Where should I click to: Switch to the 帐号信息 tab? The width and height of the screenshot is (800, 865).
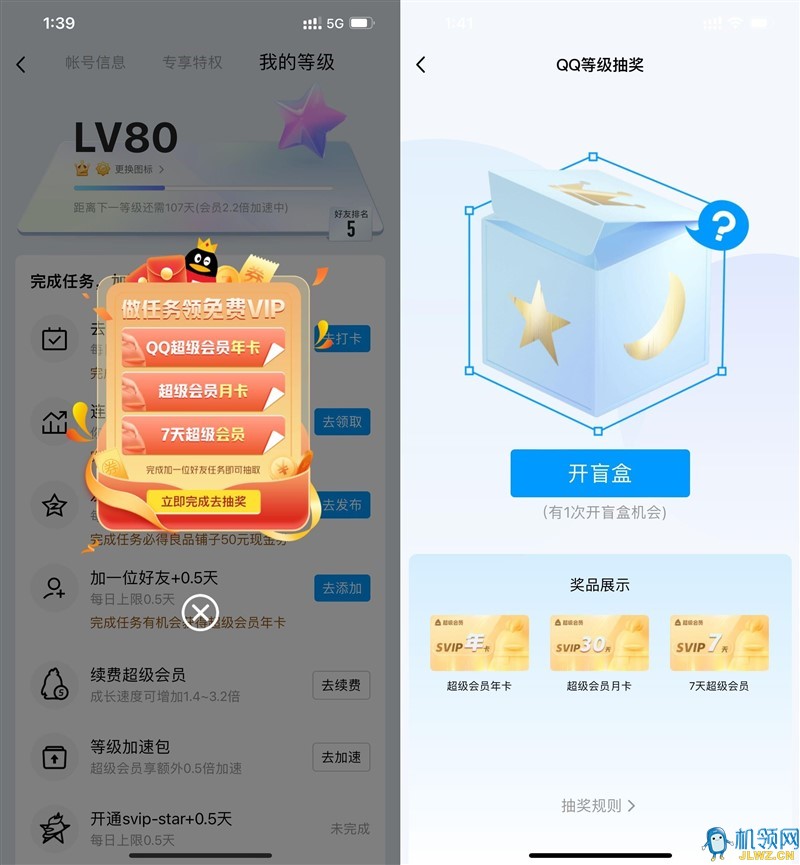(x=95, y=63)
